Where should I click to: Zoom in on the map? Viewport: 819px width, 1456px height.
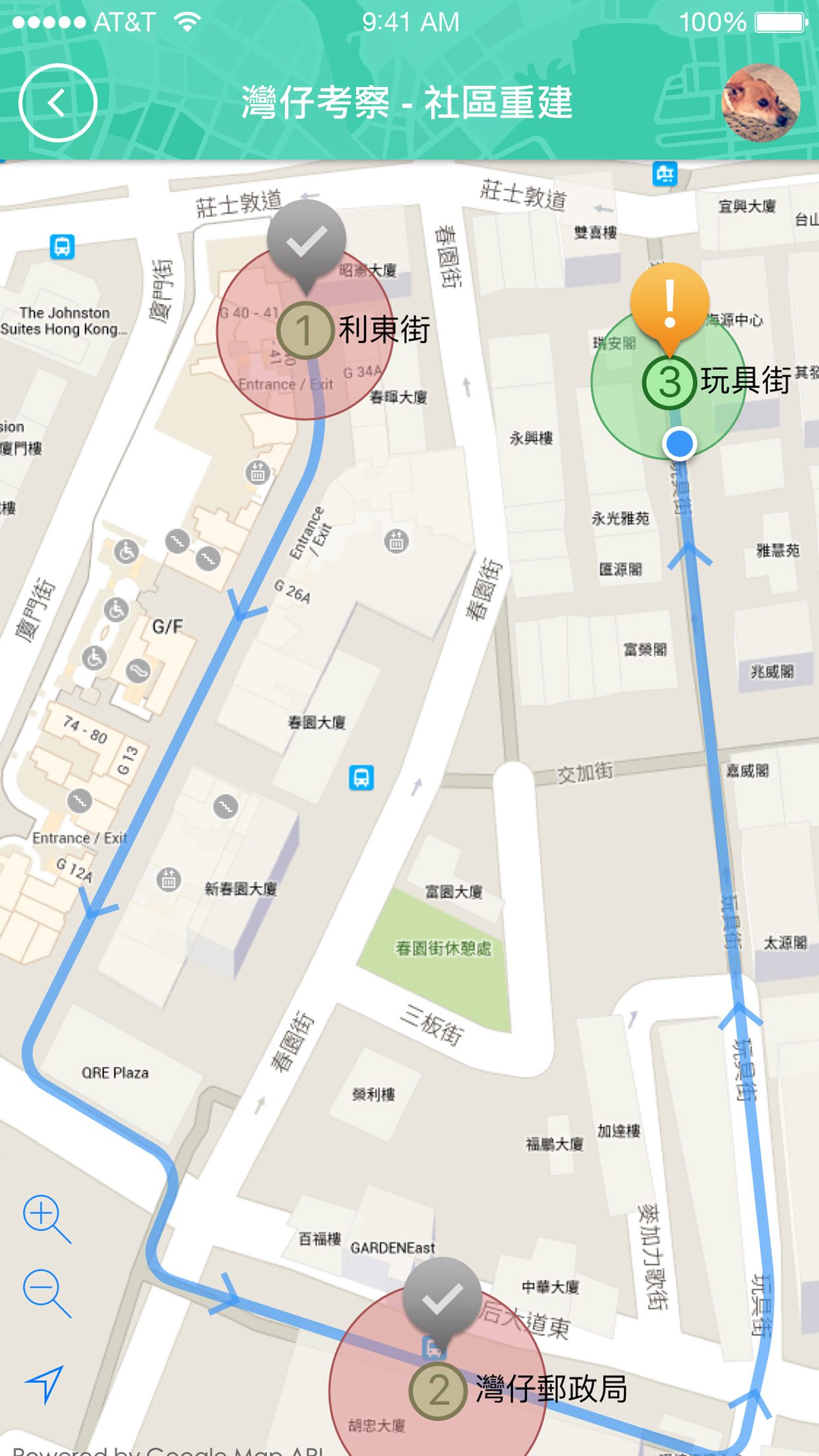point(45,1217)
